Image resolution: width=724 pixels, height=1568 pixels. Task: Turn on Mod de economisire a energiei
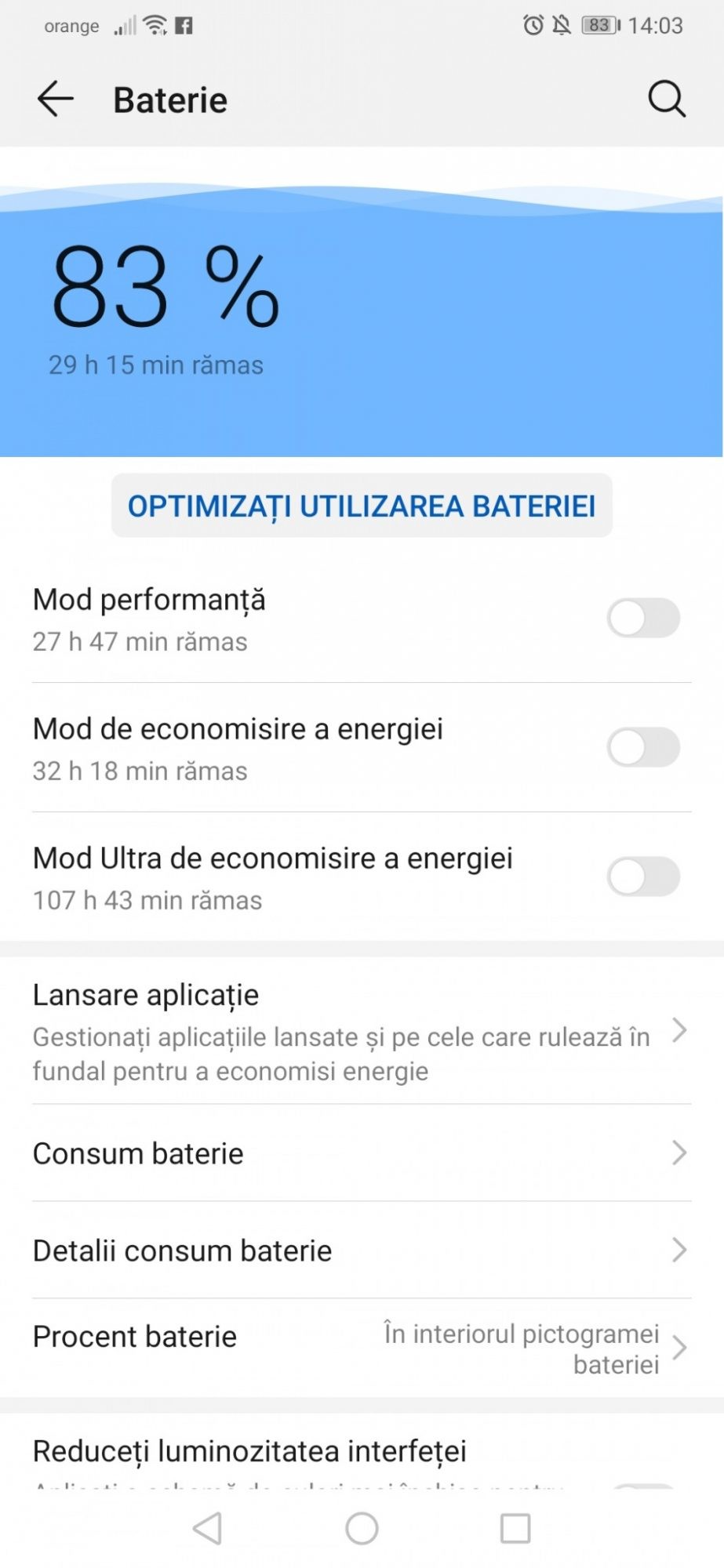[x=643, y=747]
